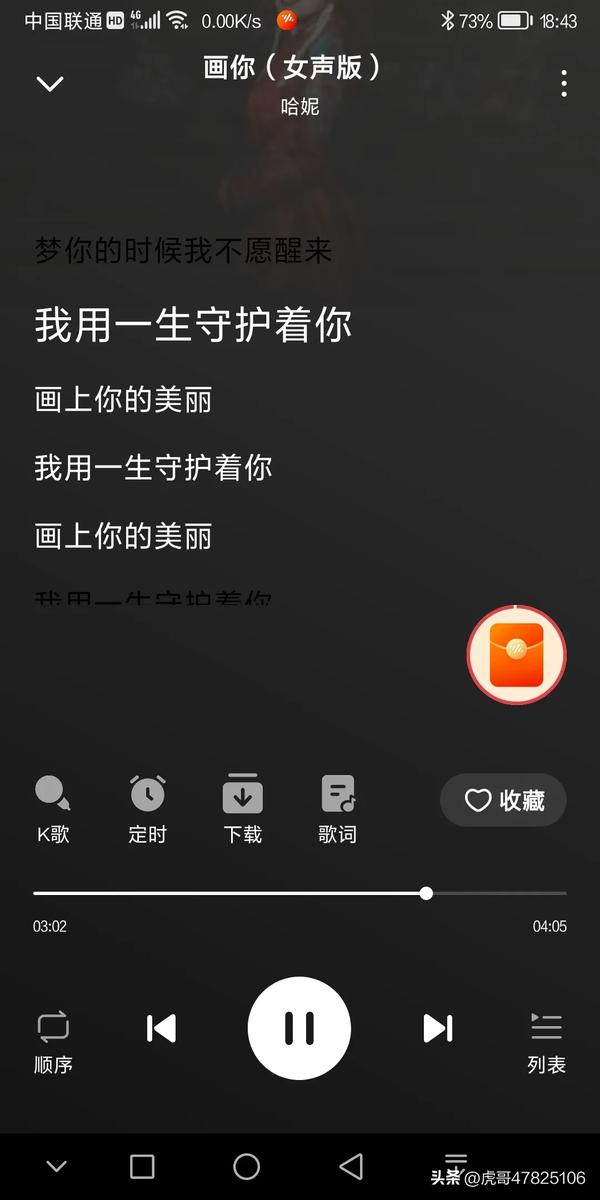Collapse the player with the down chevron
Image resolution: width=600 pixels, height=1200 pixels.
pyautogui.click(x=50, y=84)
